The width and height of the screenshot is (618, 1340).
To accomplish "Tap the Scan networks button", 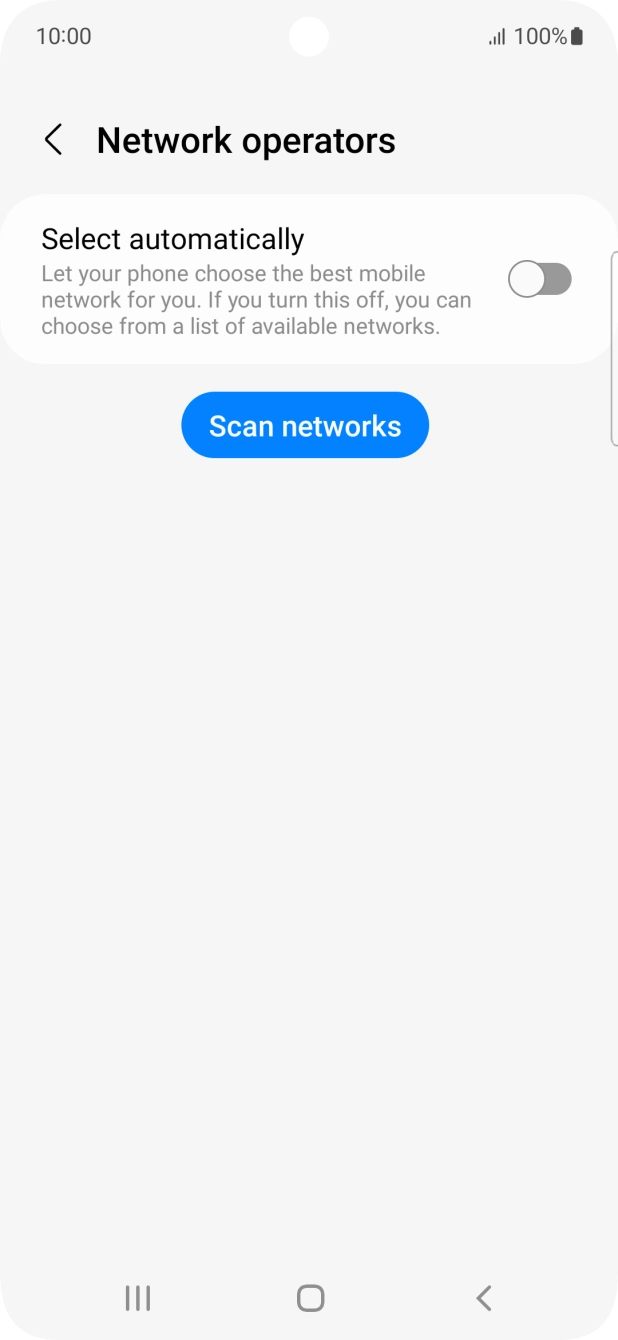I will [x=305, y=426].
